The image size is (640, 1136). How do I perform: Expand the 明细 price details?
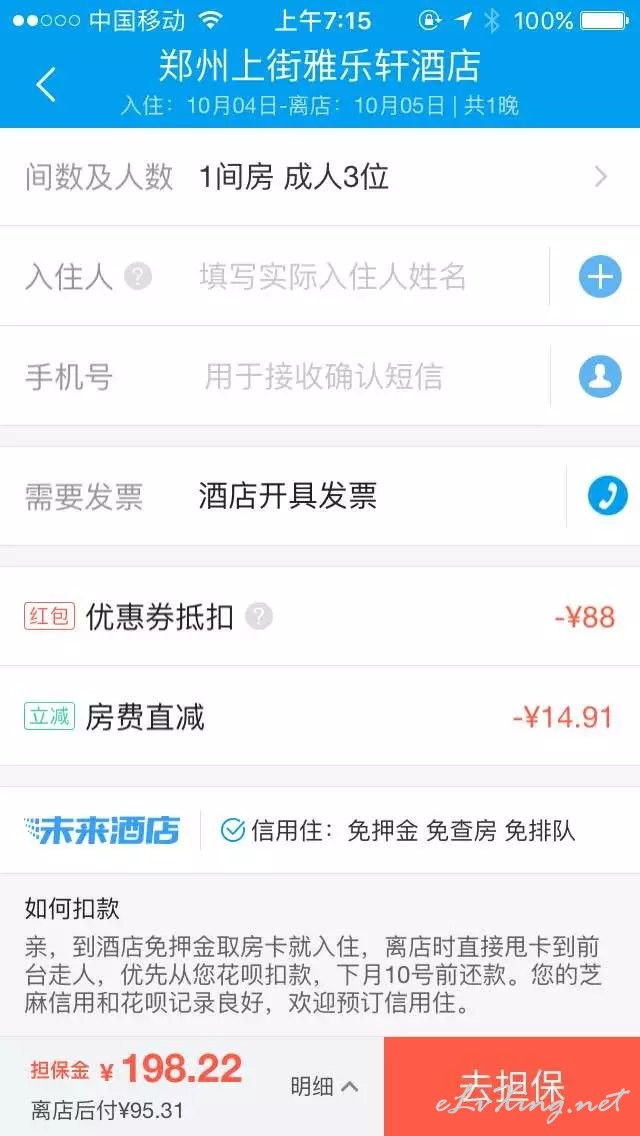coord(324,1086)
